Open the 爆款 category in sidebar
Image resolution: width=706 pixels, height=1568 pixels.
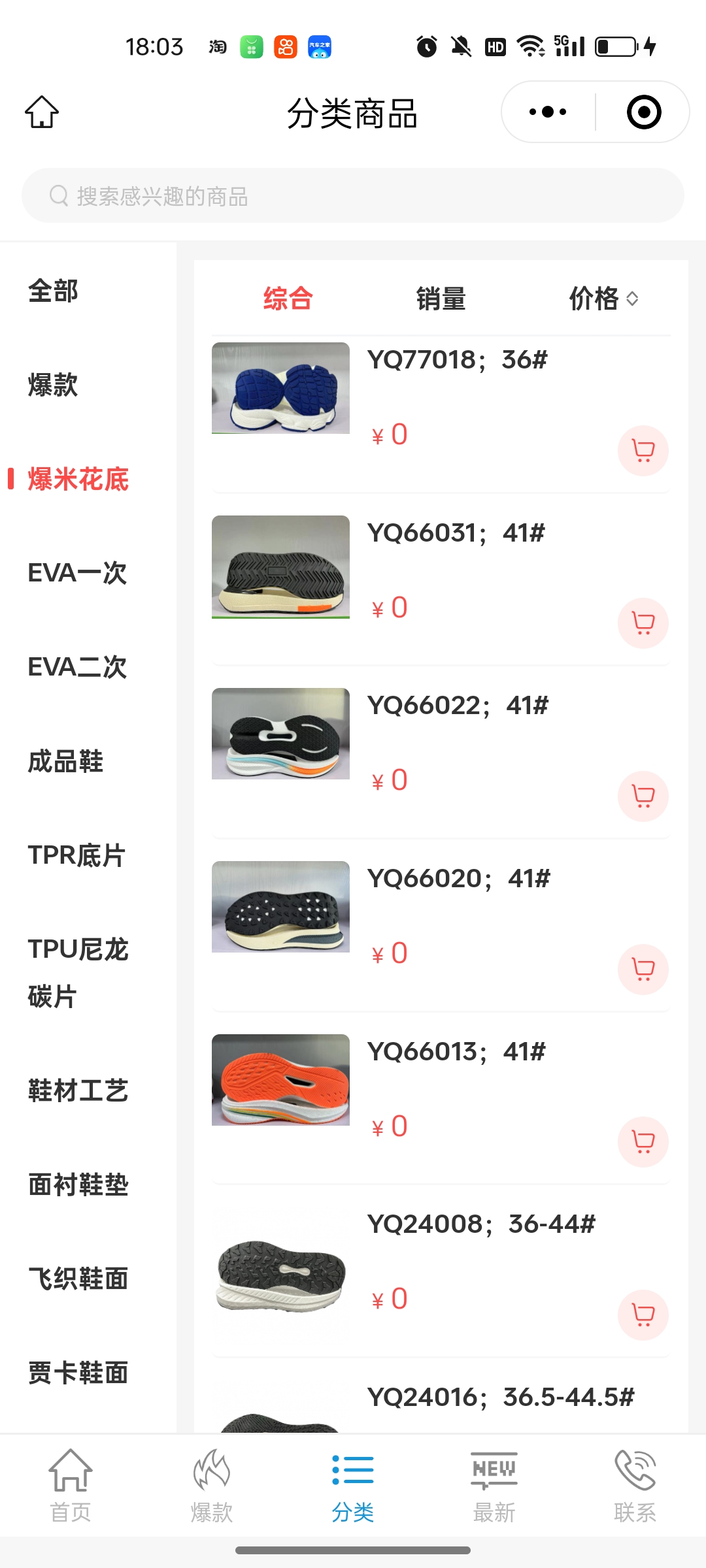point(53,385)
